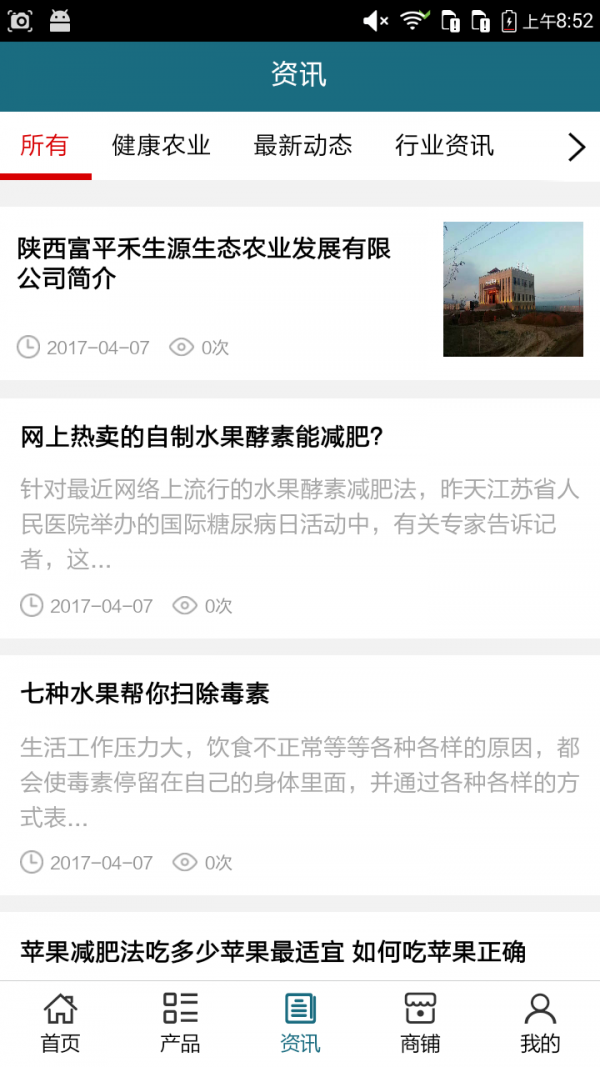View the 苹果减肥法 article
600x1067 pixels.
[x=273, y=952]
